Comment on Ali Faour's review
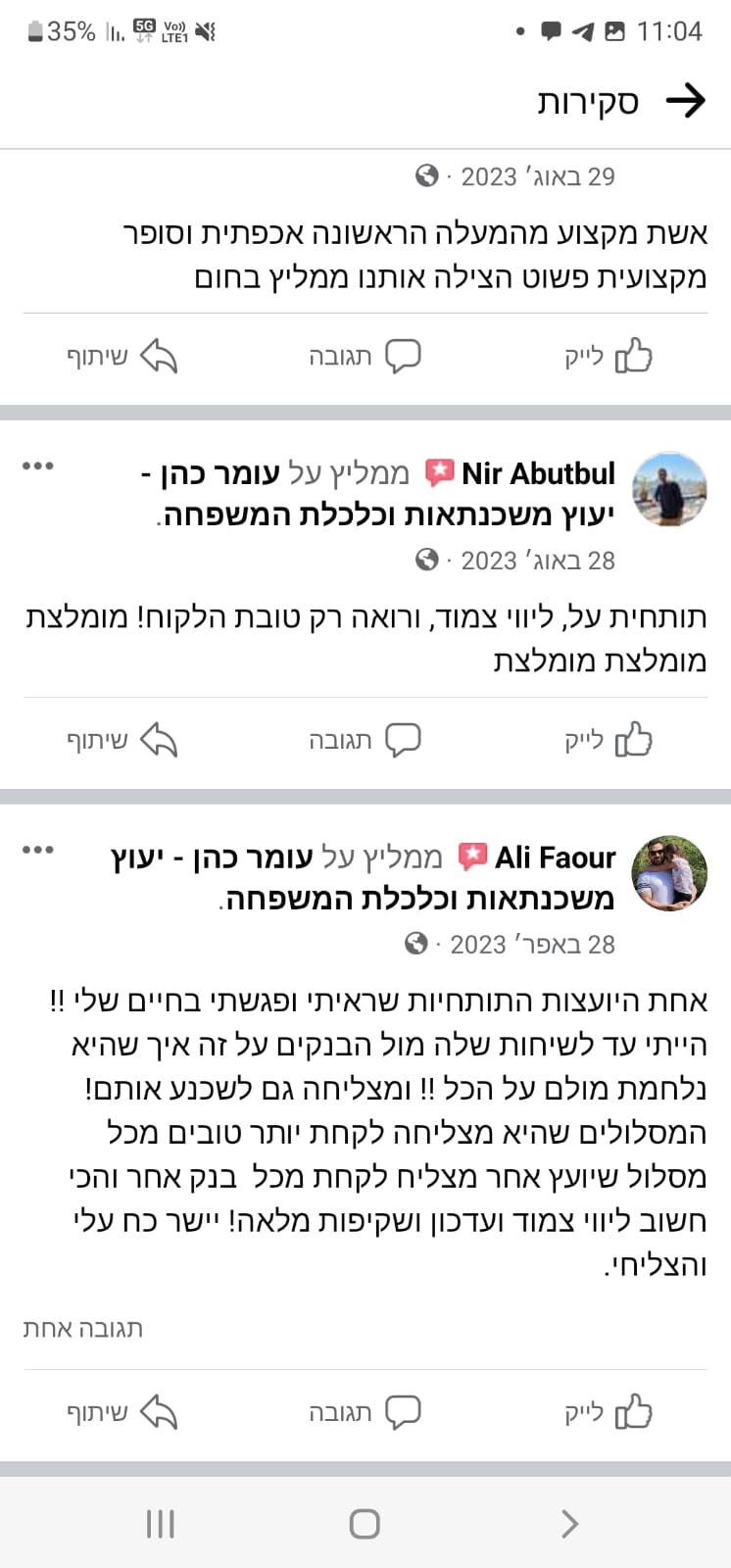The image size is (731, 1568). tap(365, 1412)
